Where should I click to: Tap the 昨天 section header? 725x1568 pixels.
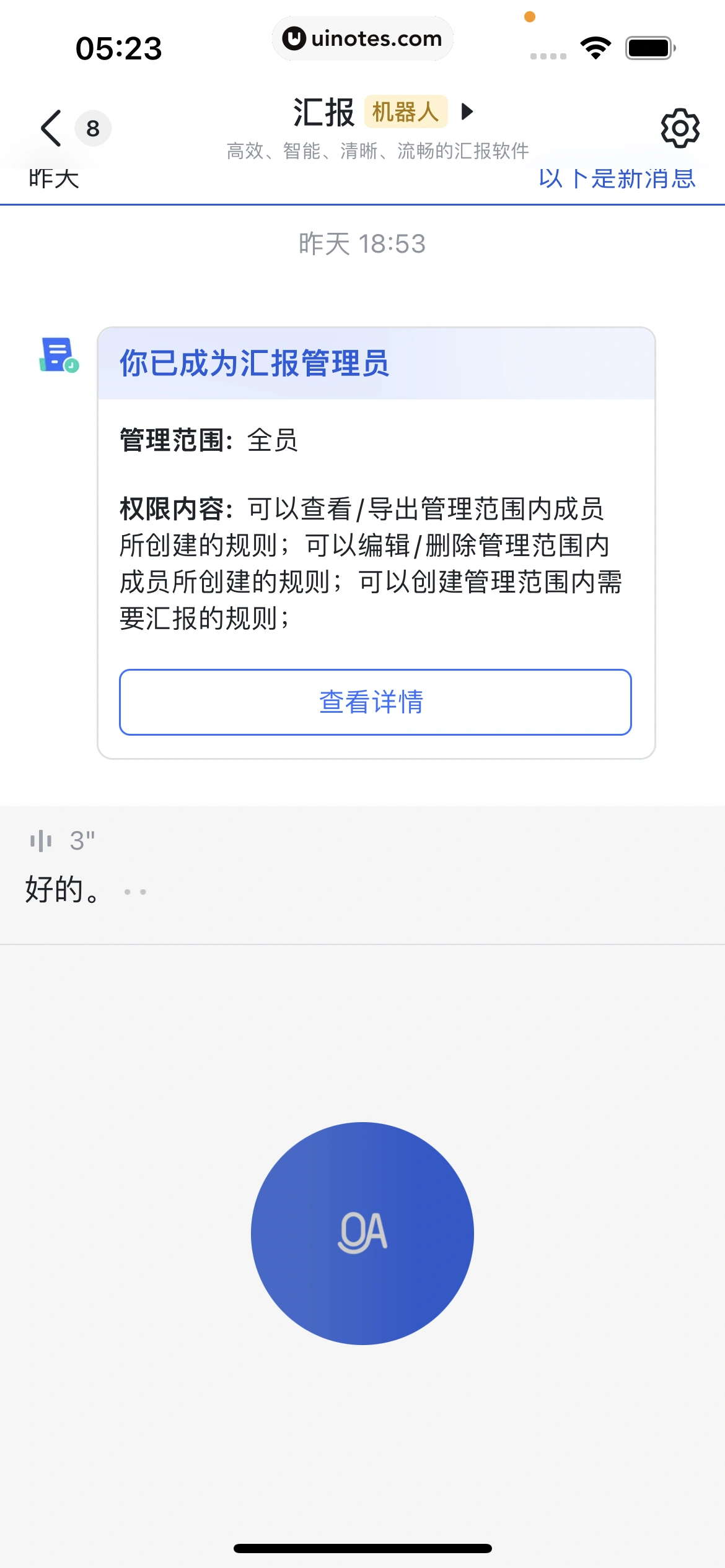pyautogui.click(x=53, y=178)
